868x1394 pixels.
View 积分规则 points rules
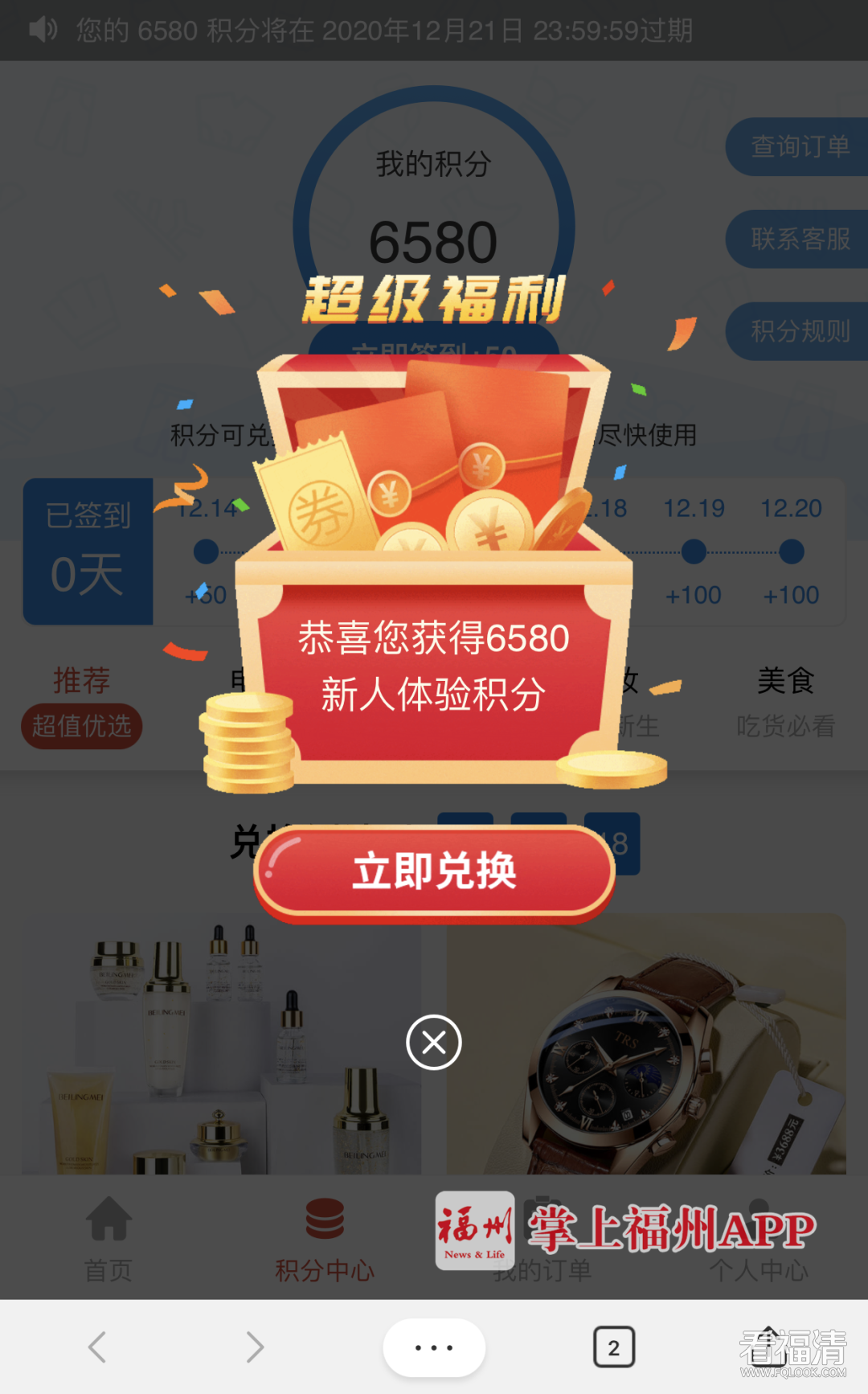click(798, 330)
